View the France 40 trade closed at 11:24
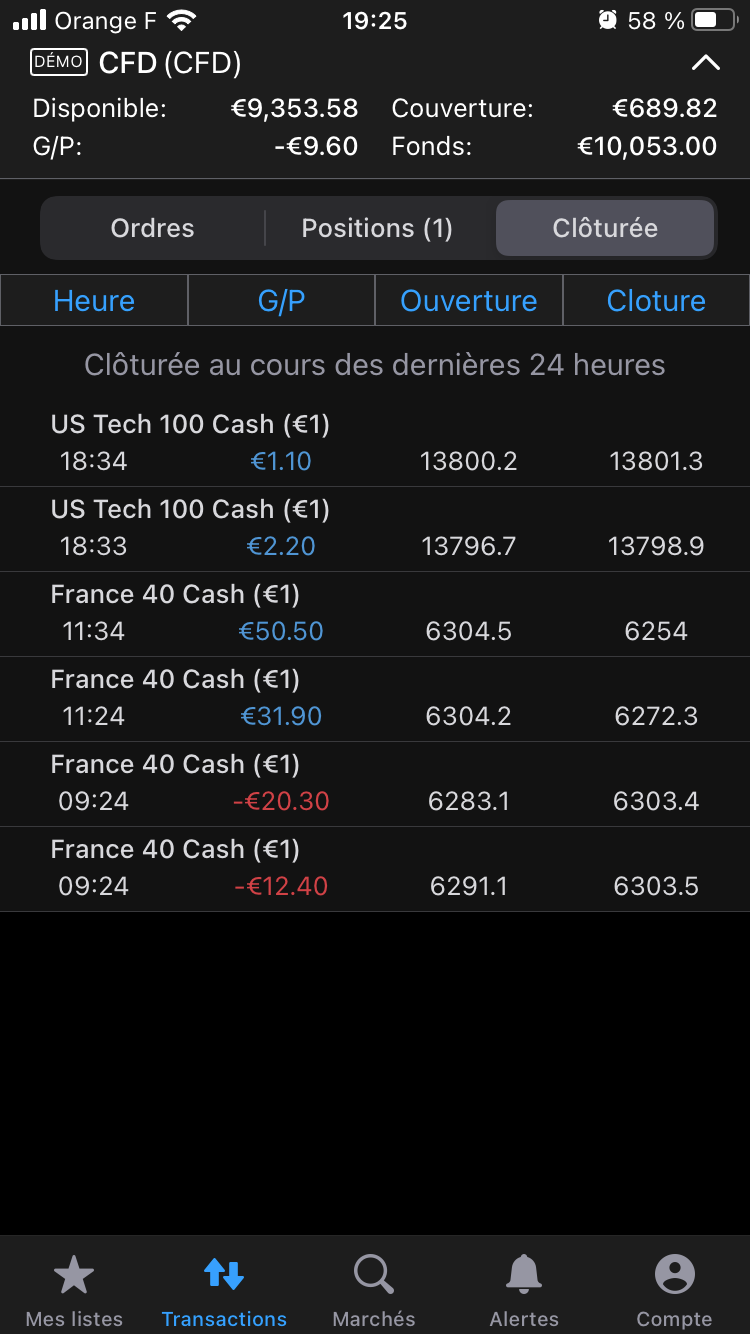Screen dimensions: 750x1334 click(x=375, y=698)
